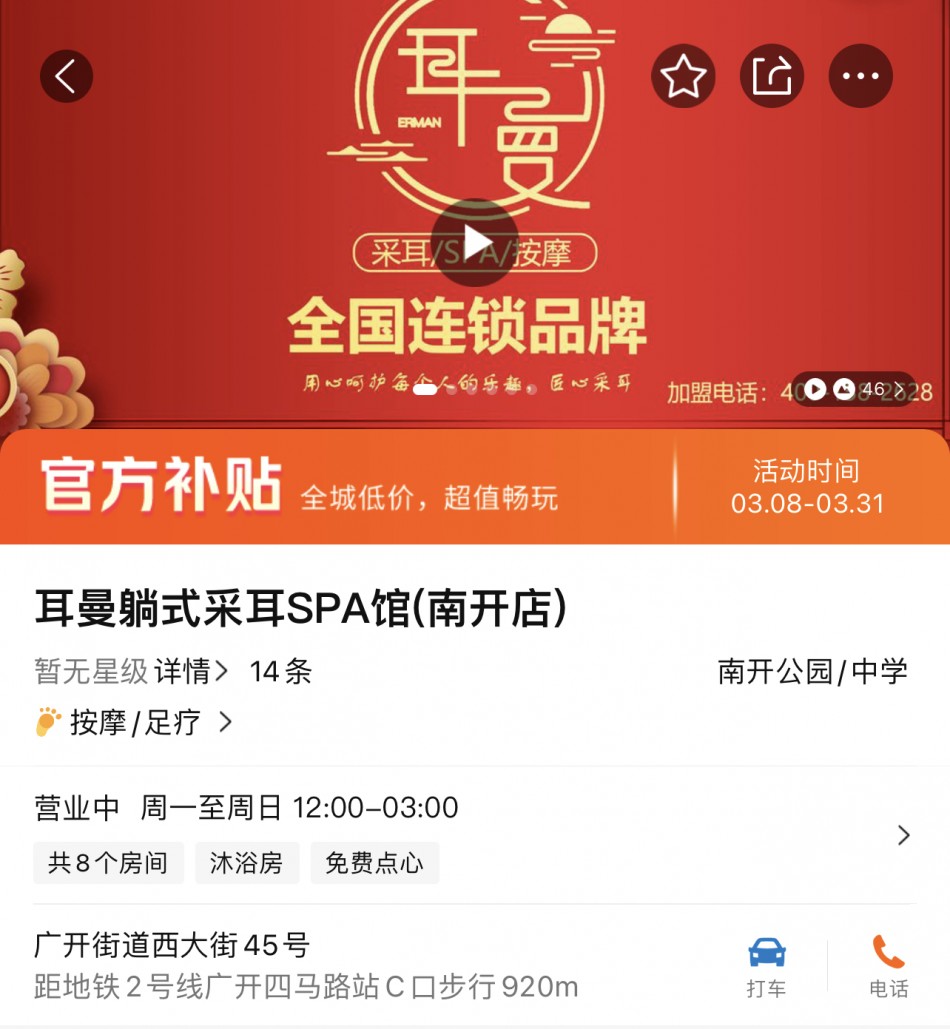The height and width of the screenshot is (1029, 950).
Task: Tap 打车 to hail a ride
Action: pyautogui.click(x=767, y=966)
